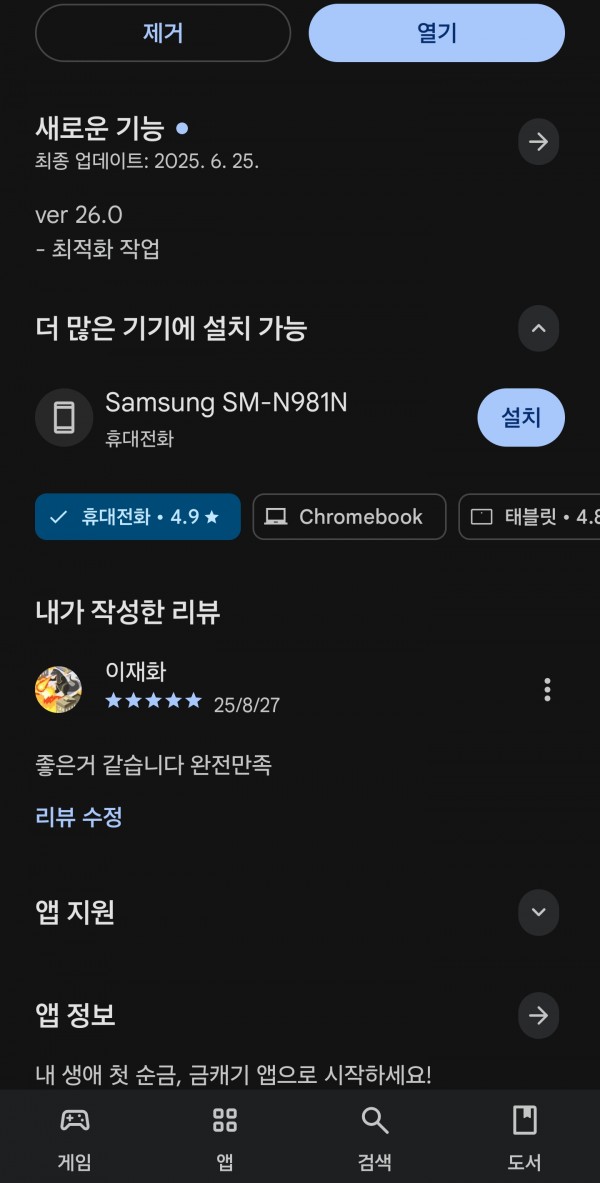600x1183 pixels.
Task: Switch to the 앱 tab
Action: click(225, 1138)
